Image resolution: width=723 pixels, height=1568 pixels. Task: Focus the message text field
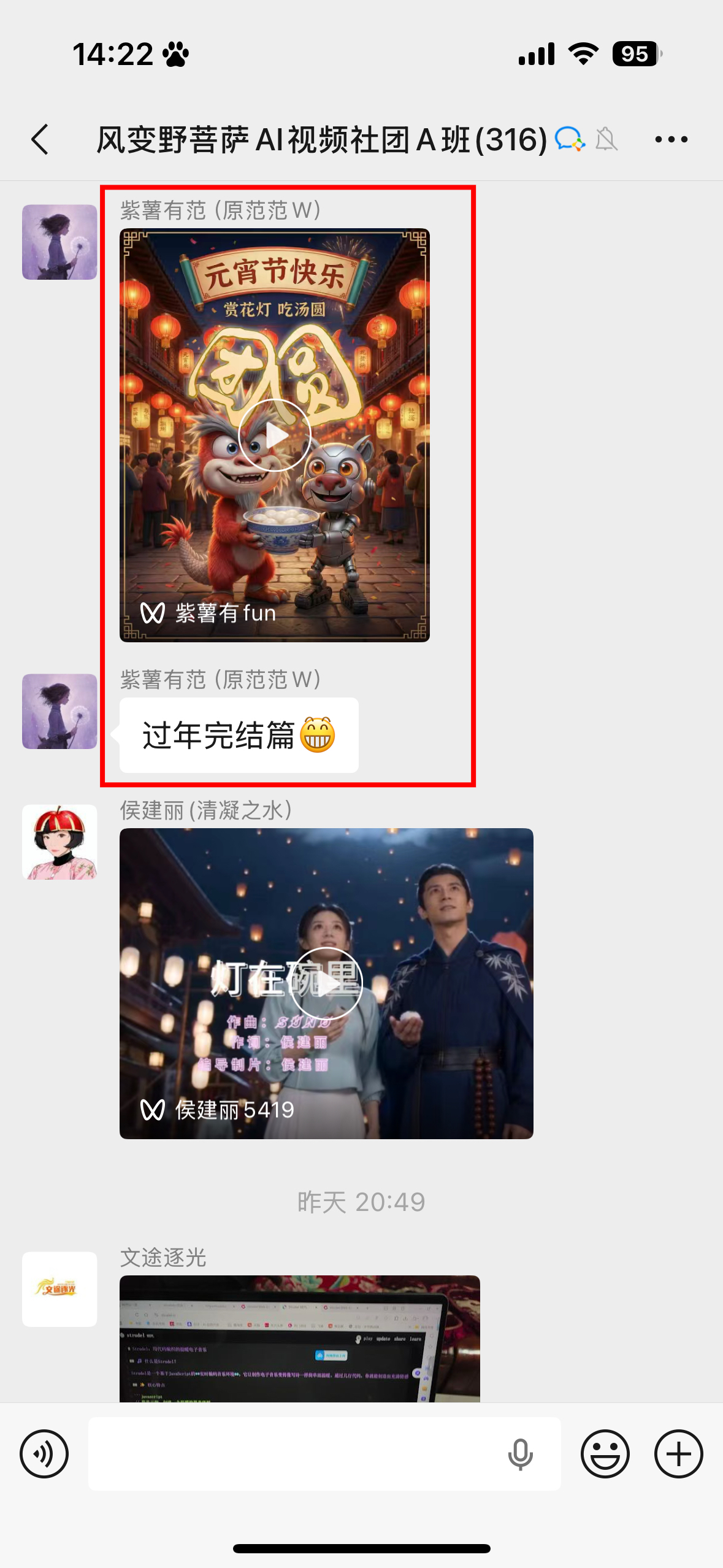click(294, 1454)
